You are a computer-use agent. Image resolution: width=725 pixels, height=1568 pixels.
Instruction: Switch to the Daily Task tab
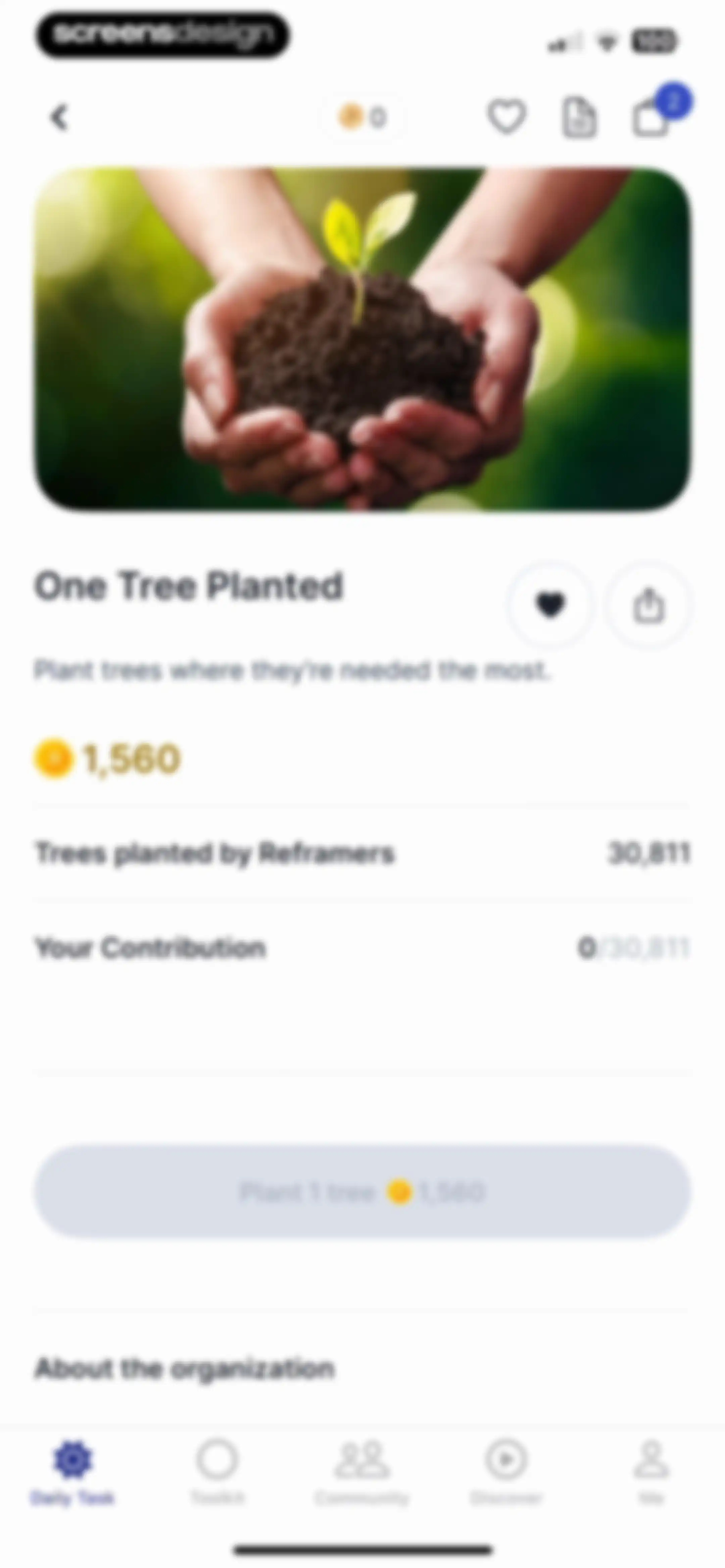click(x=72, y=1472)
